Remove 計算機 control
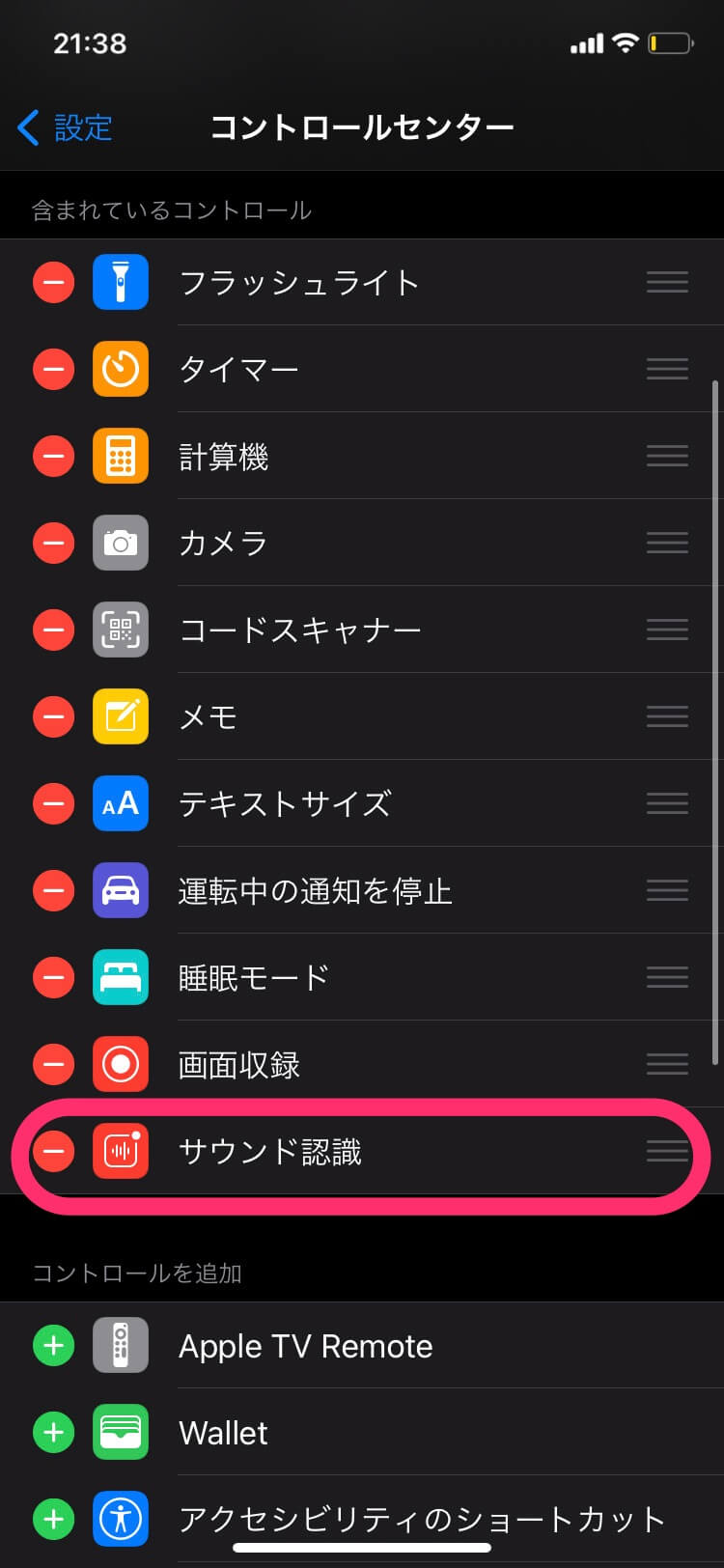Screen dimensions: 724x1568 click(54, 456)
